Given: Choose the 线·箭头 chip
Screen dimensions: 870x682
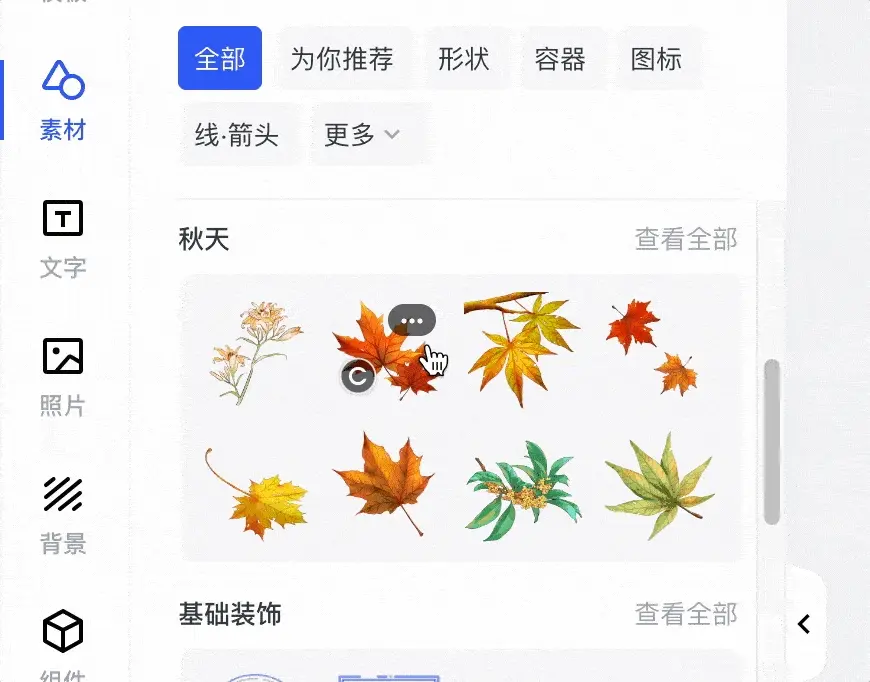Looking at the screenshot, I should [237, 135].
